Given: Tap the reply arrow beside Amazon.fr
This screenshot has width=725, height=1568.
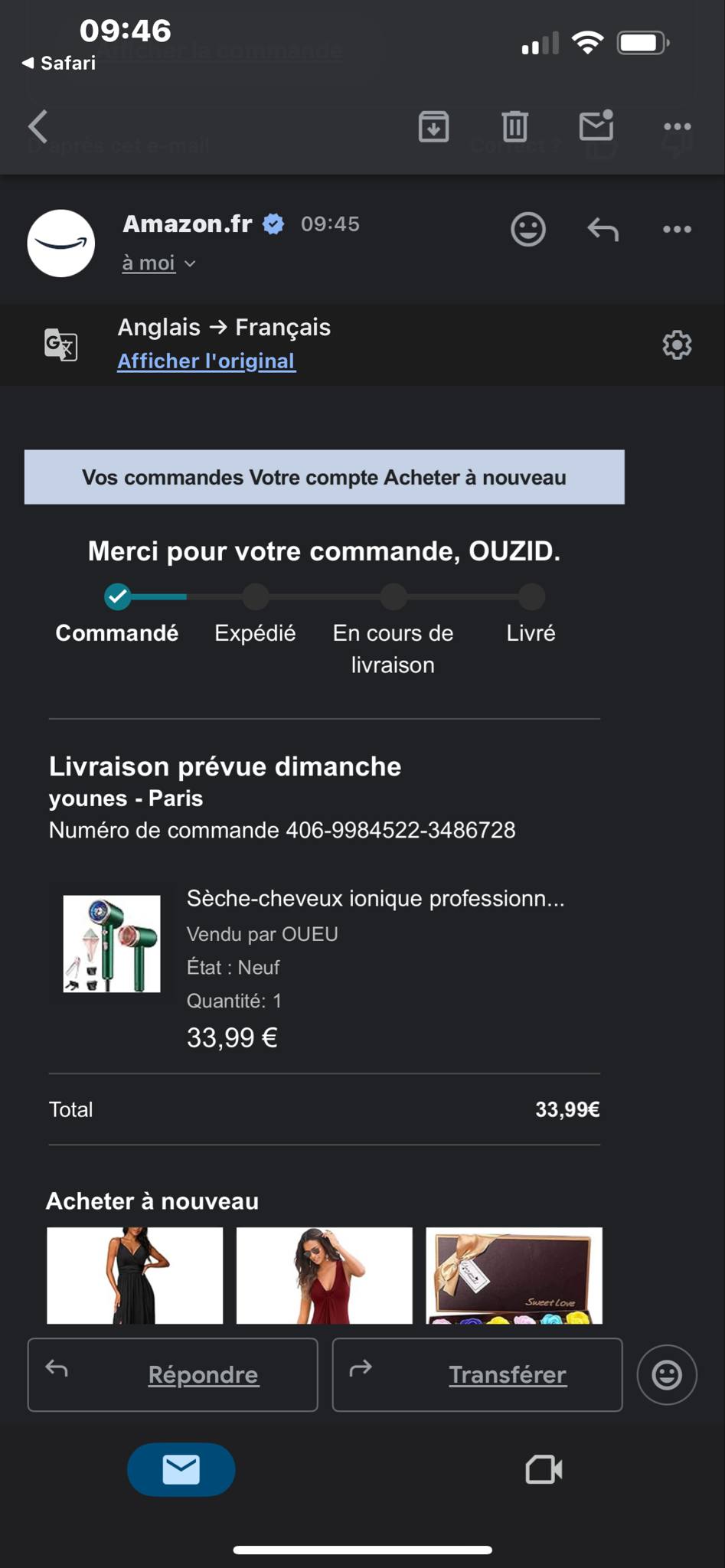Looking at the screenshot, I should [603, 229].
